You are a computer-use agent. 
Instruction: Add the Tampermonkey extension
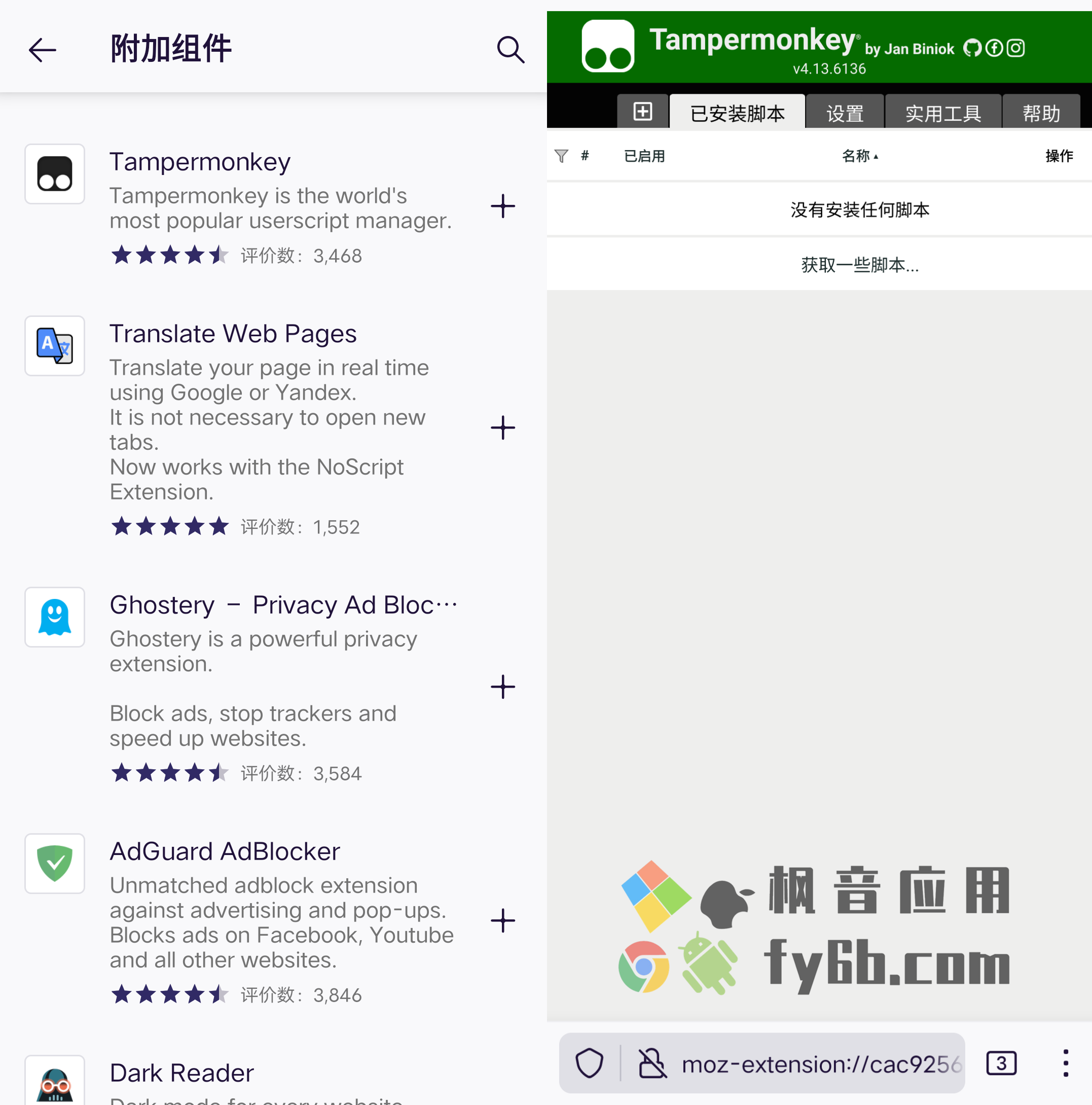pyautogui.click(x=502, y=206)
